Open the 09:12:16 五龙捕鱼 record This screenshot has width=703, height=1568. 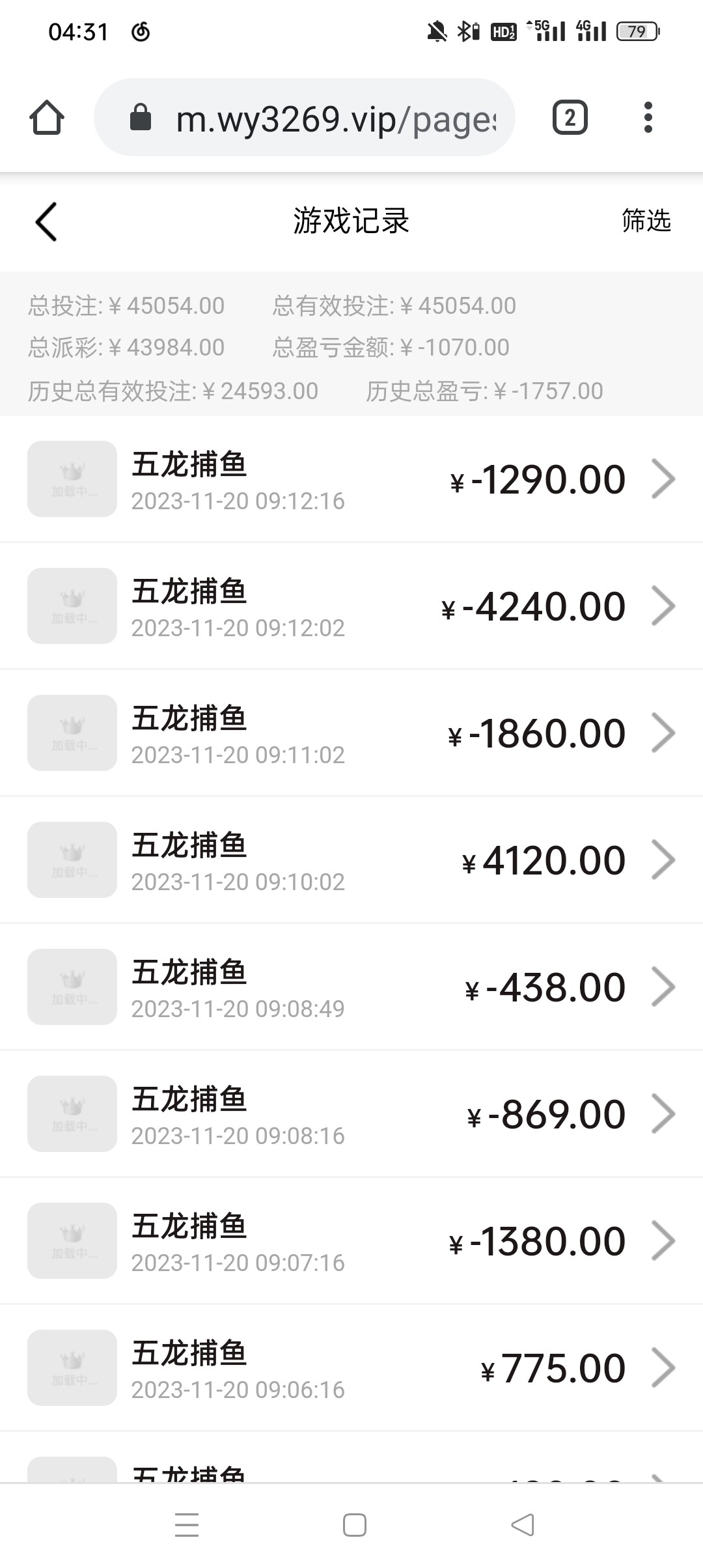pos(351,479)
